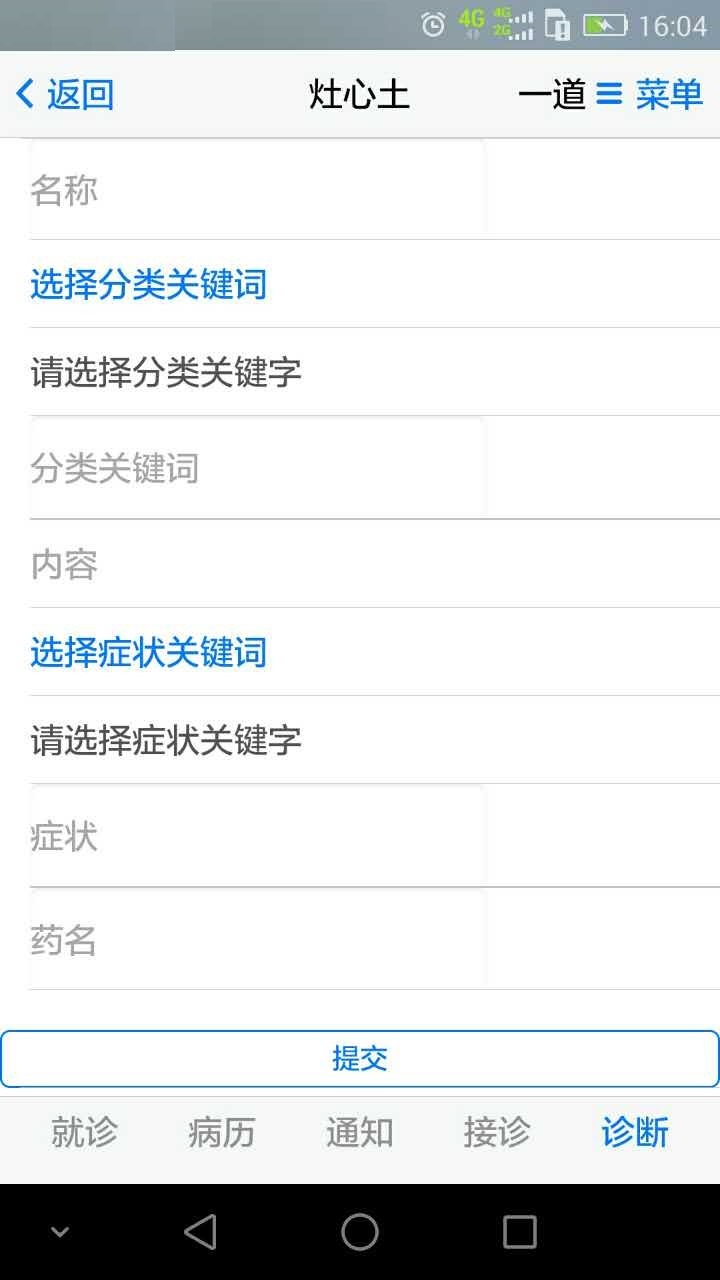The width and height of the screenshot is (720, 1280).
Task: Go back using the 返回 button
Action: pyautogui.click(x=65, y=95)
